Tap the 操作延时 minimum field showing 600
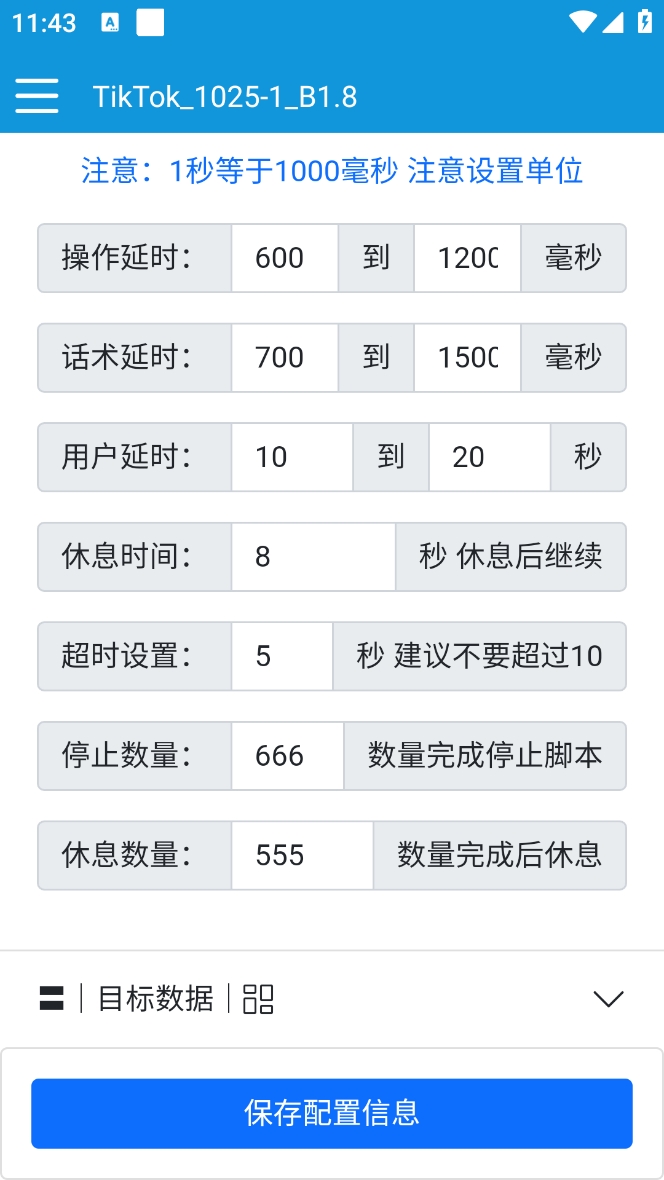The height and width of the screenshot is (1180, 664). [285, 257]
